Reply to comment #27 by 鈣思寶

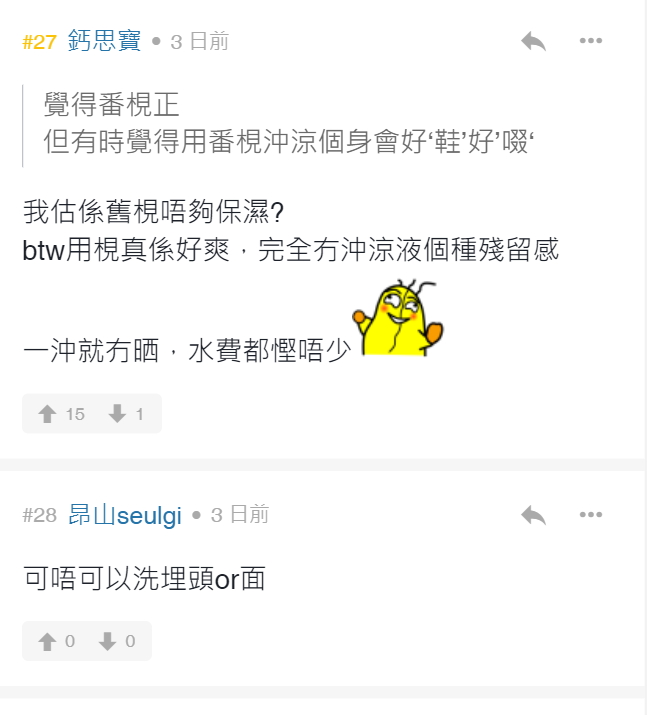click(x=533, y=41)
